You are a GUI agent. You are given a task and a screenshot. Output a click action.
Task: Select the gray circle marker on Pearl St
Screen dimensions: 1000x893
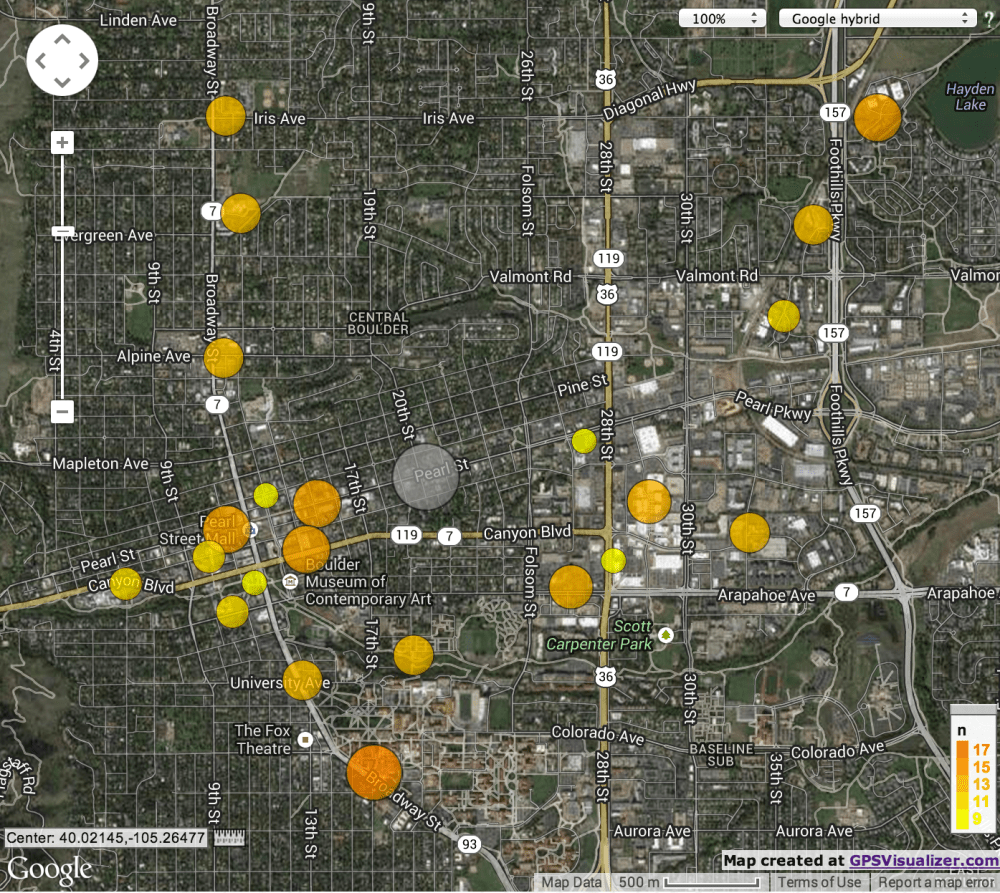coord(426,478)
